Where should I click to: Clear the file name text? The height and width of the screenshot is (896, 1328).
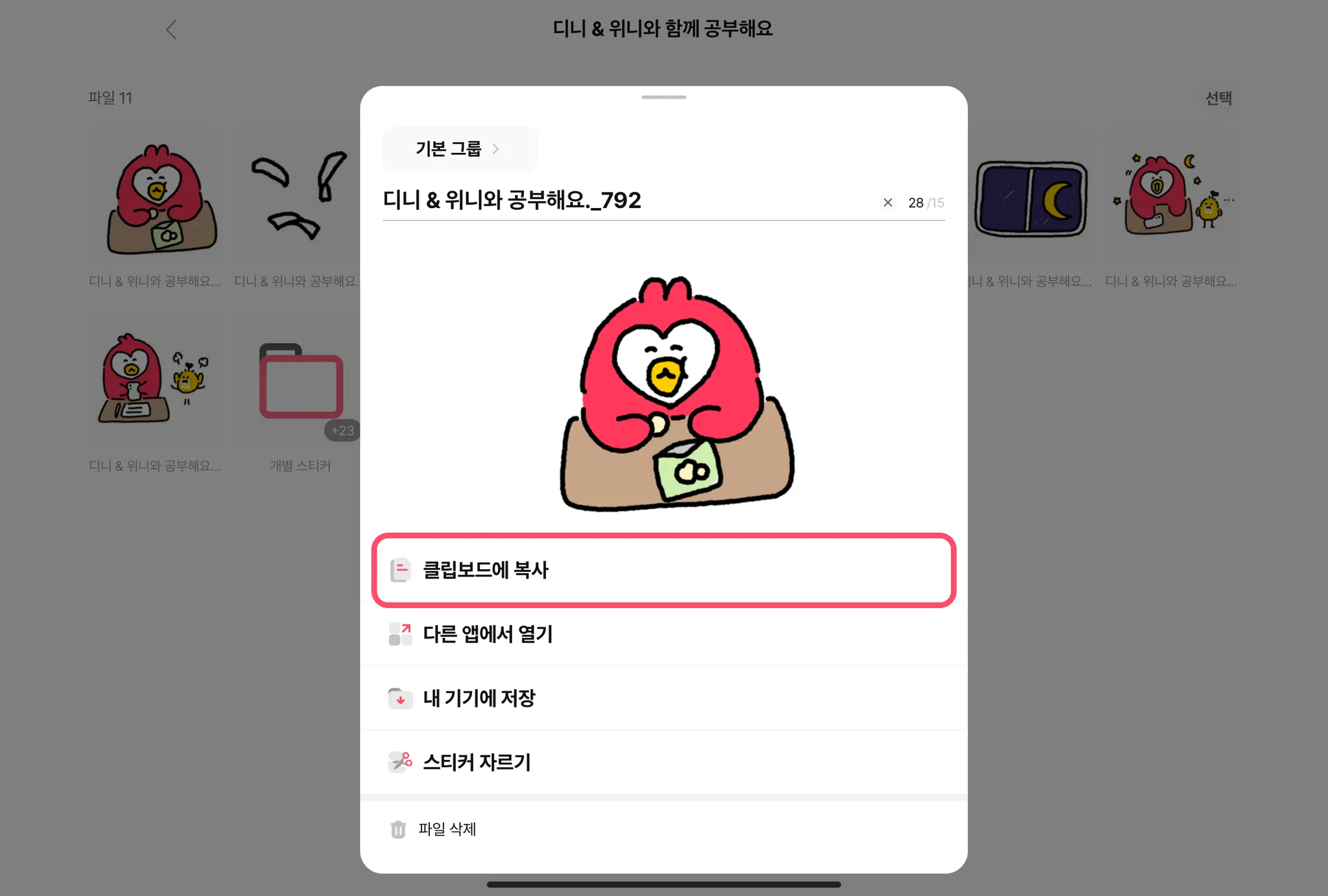click(x=888, y=202)
